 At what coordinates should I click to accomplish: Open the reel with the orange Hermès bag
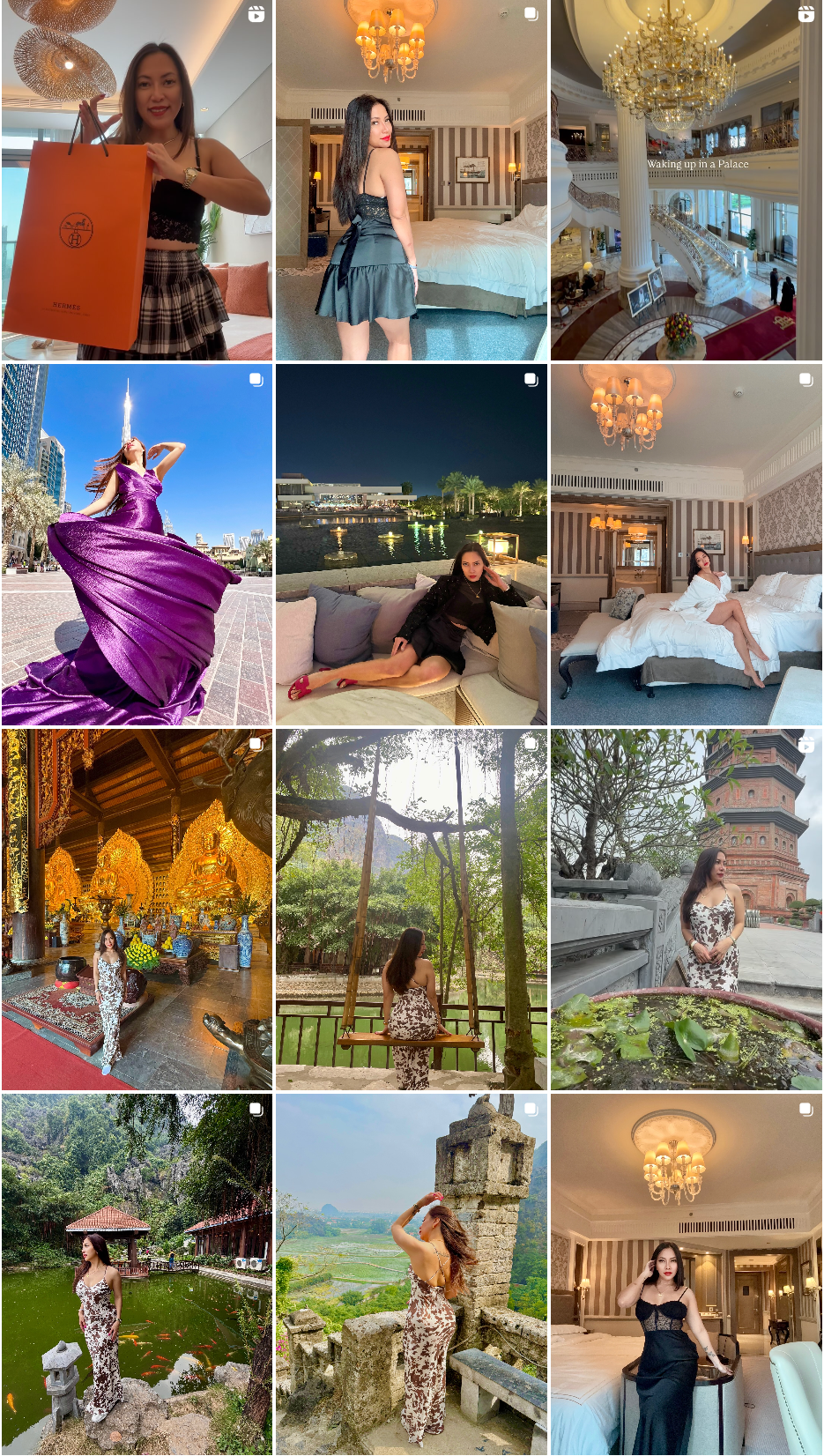coord(137,180)
